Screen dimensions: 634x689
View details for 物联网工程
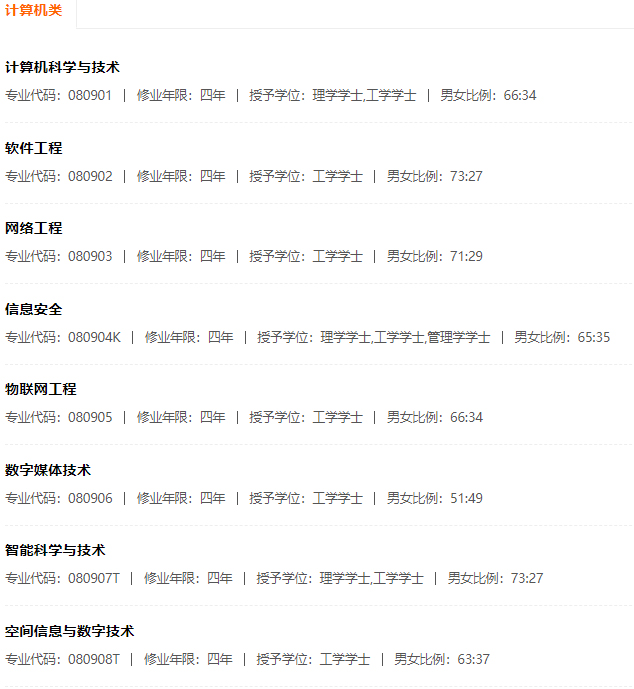click(41, 390)
